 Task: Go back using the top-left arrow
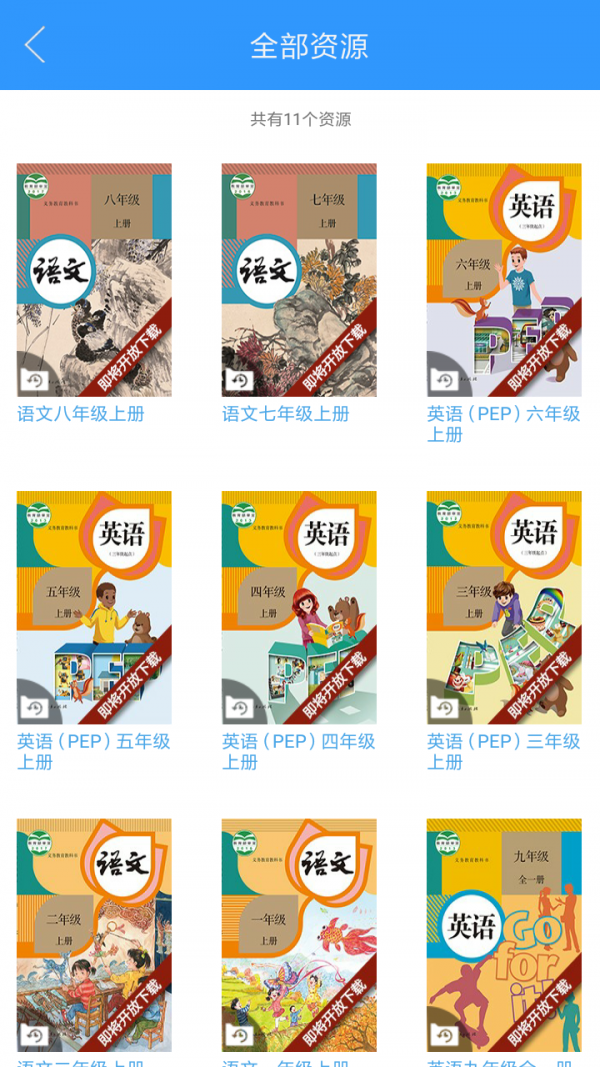(x=35, y=45)
